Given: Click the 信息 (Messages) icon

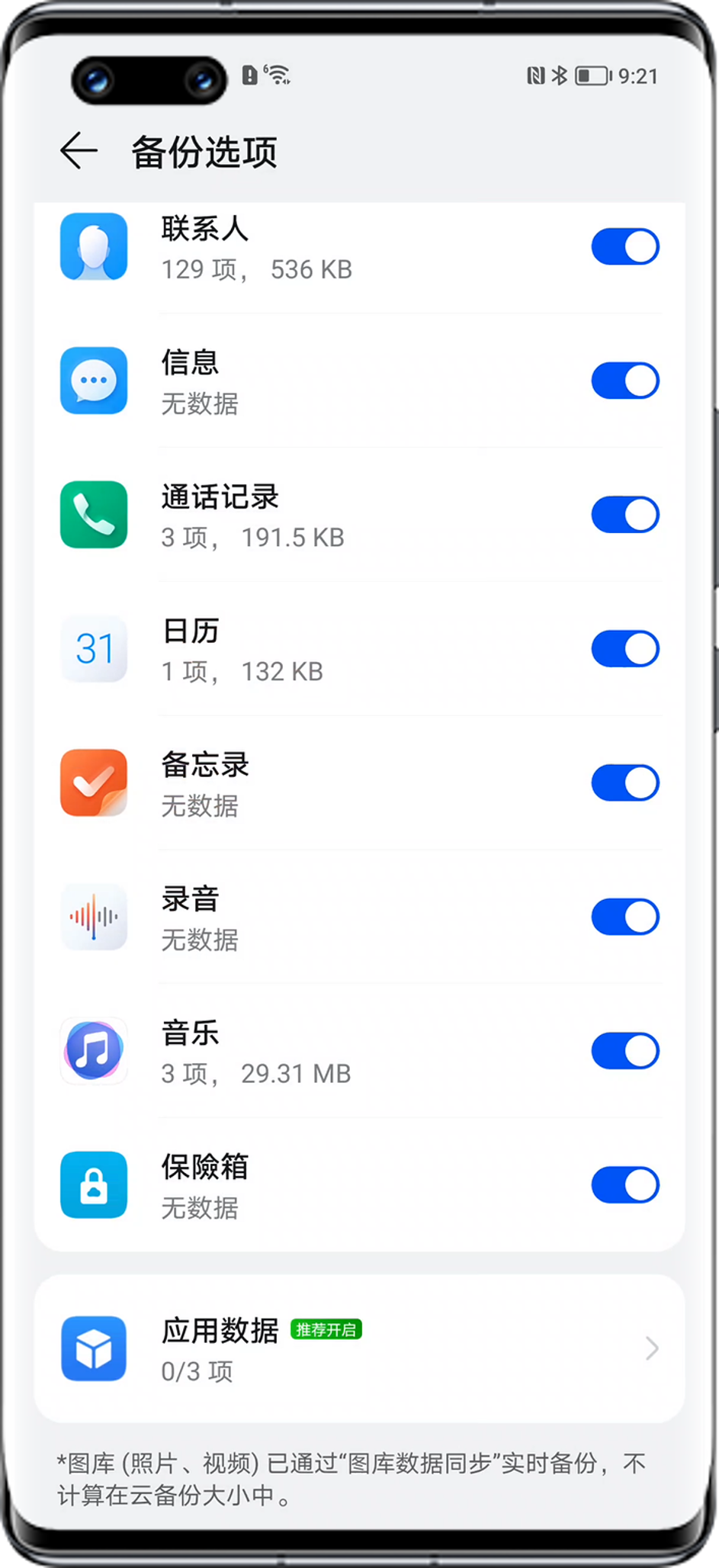Looking at the screenshot, I should [x=93, y=381].
